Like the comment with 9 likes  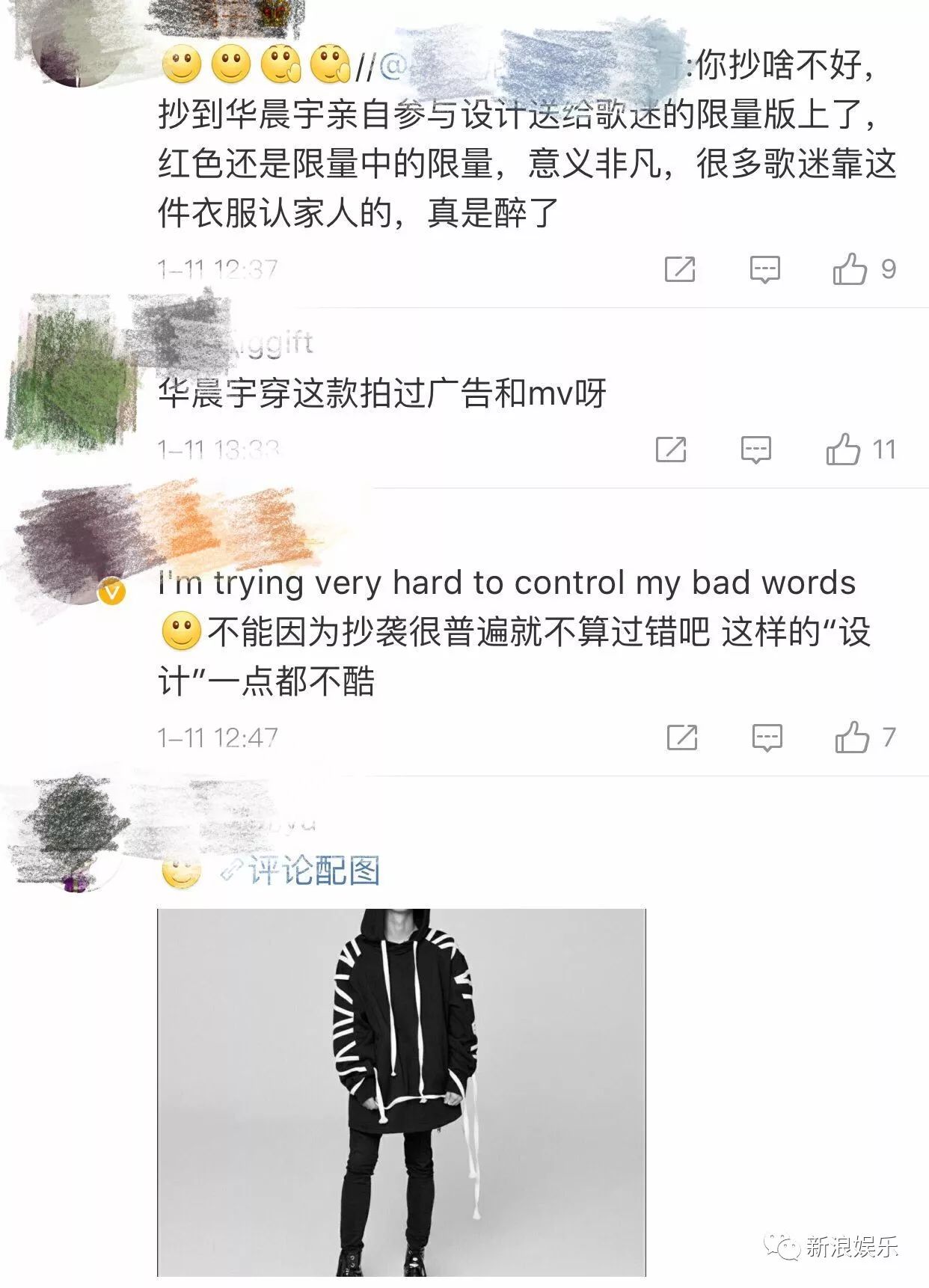click(x=850, y=269)
